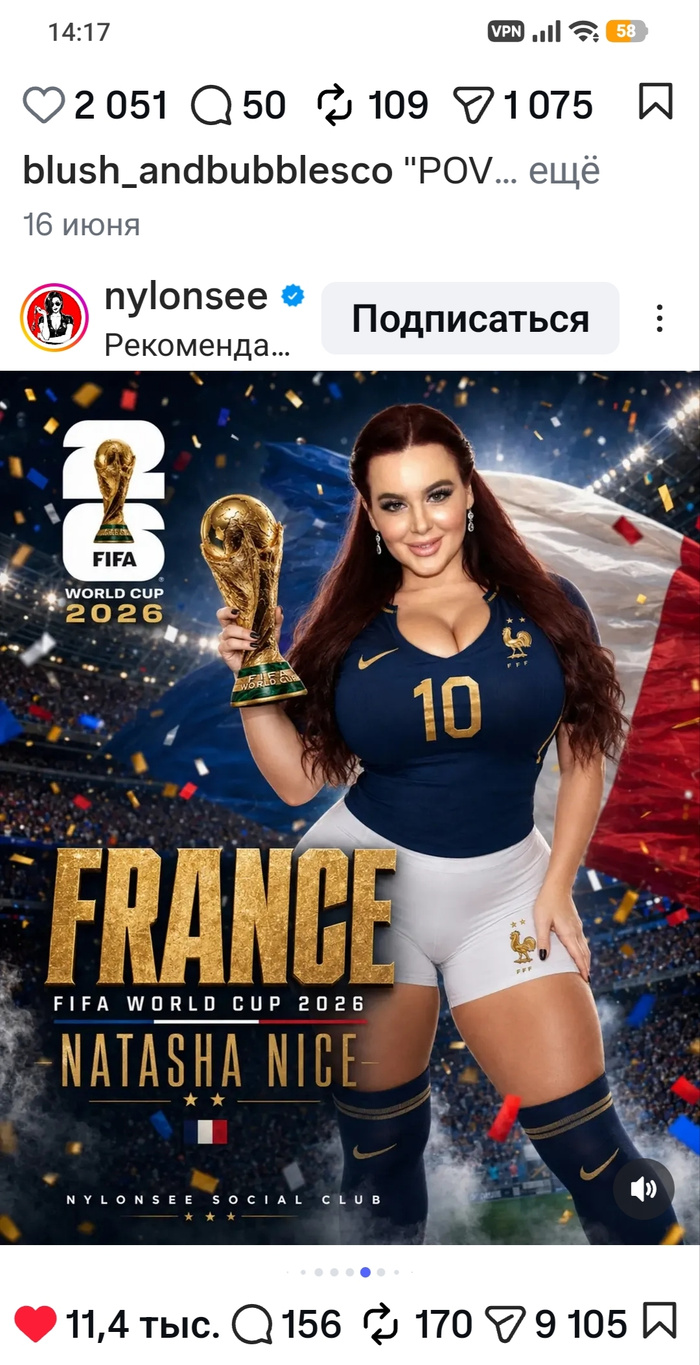Tap Подписаться to follow nylonsee
Screen dimensions: 700x1365
pyautogui.click(x=470, y=319)
